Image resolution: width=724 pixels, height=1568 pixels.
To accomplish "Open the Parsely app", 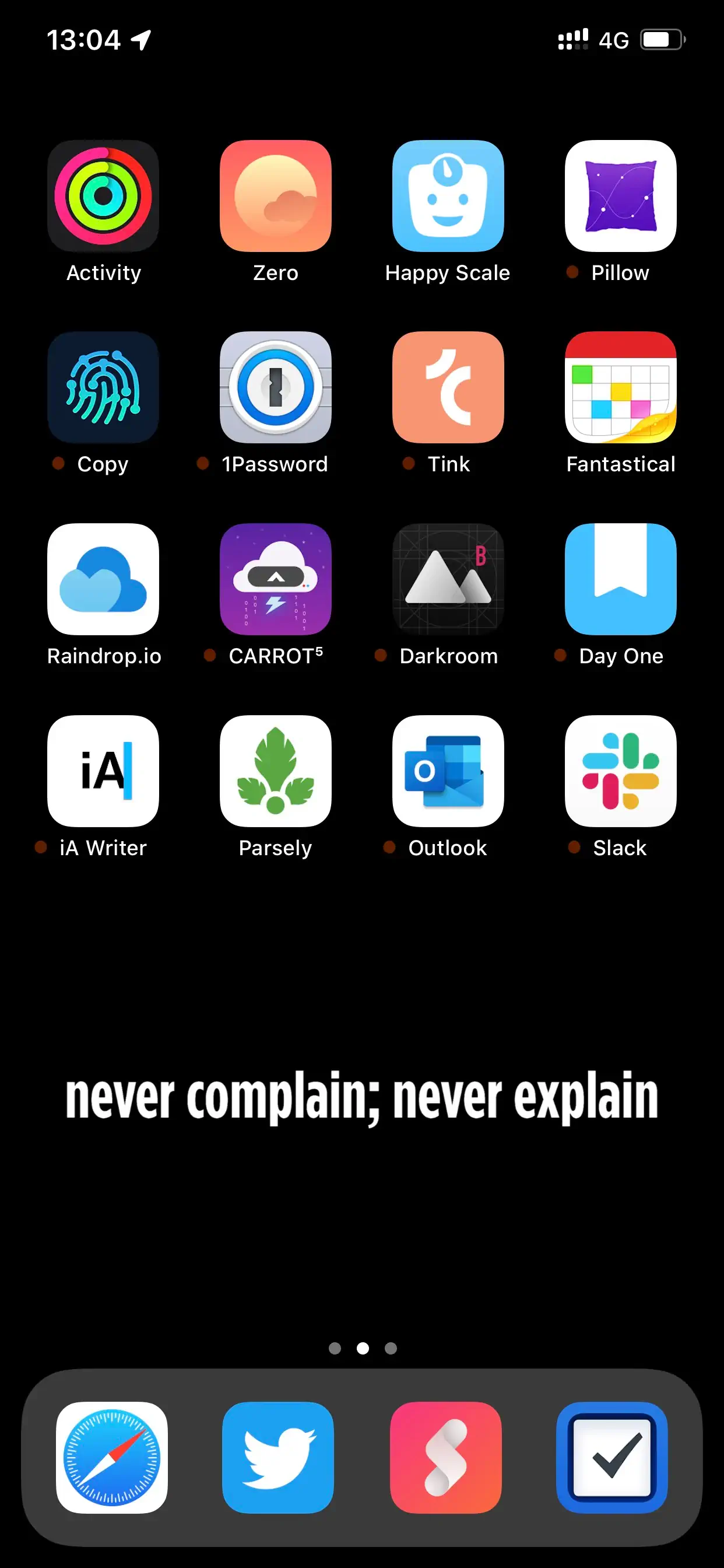I will coord(276,771).
